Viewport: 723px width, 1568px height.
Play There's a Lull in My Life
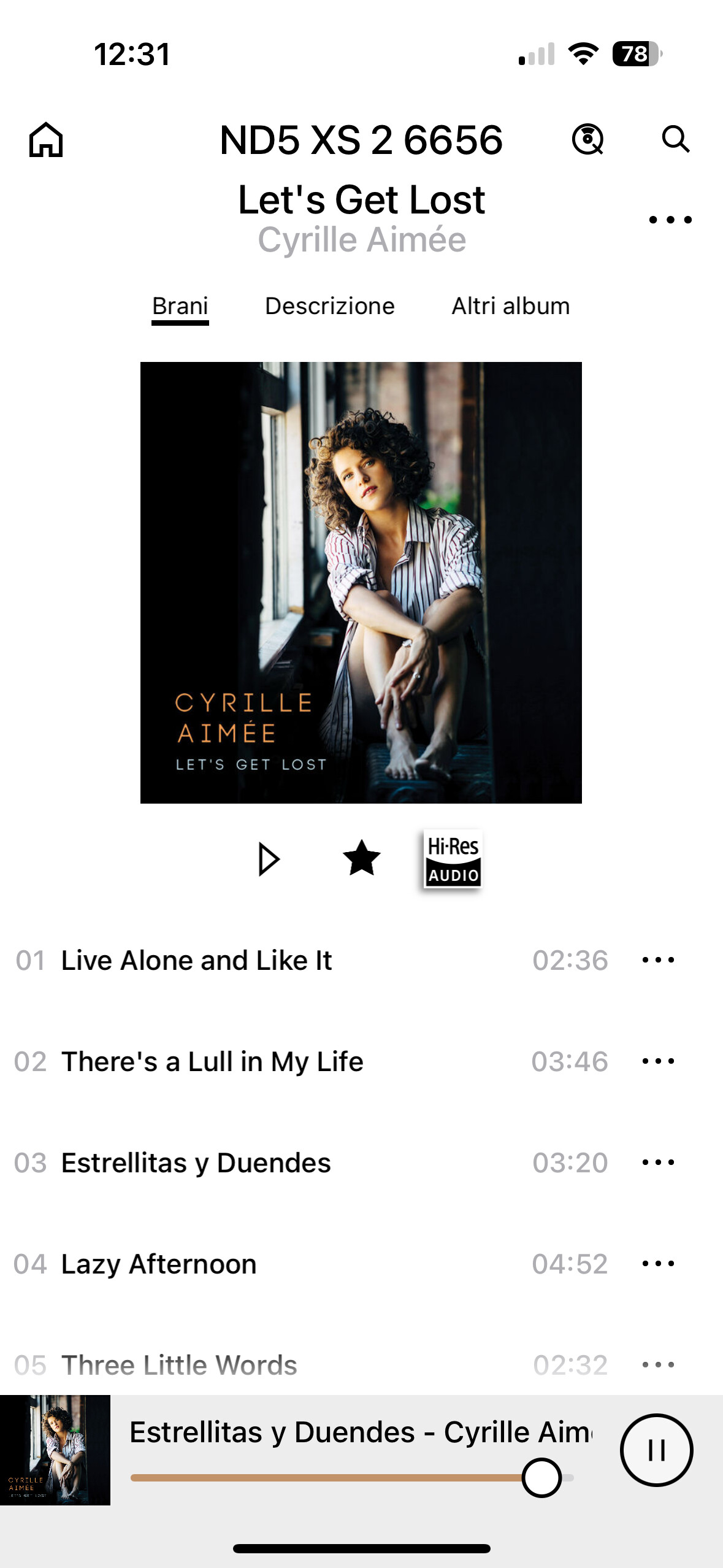coord(212,1061)
